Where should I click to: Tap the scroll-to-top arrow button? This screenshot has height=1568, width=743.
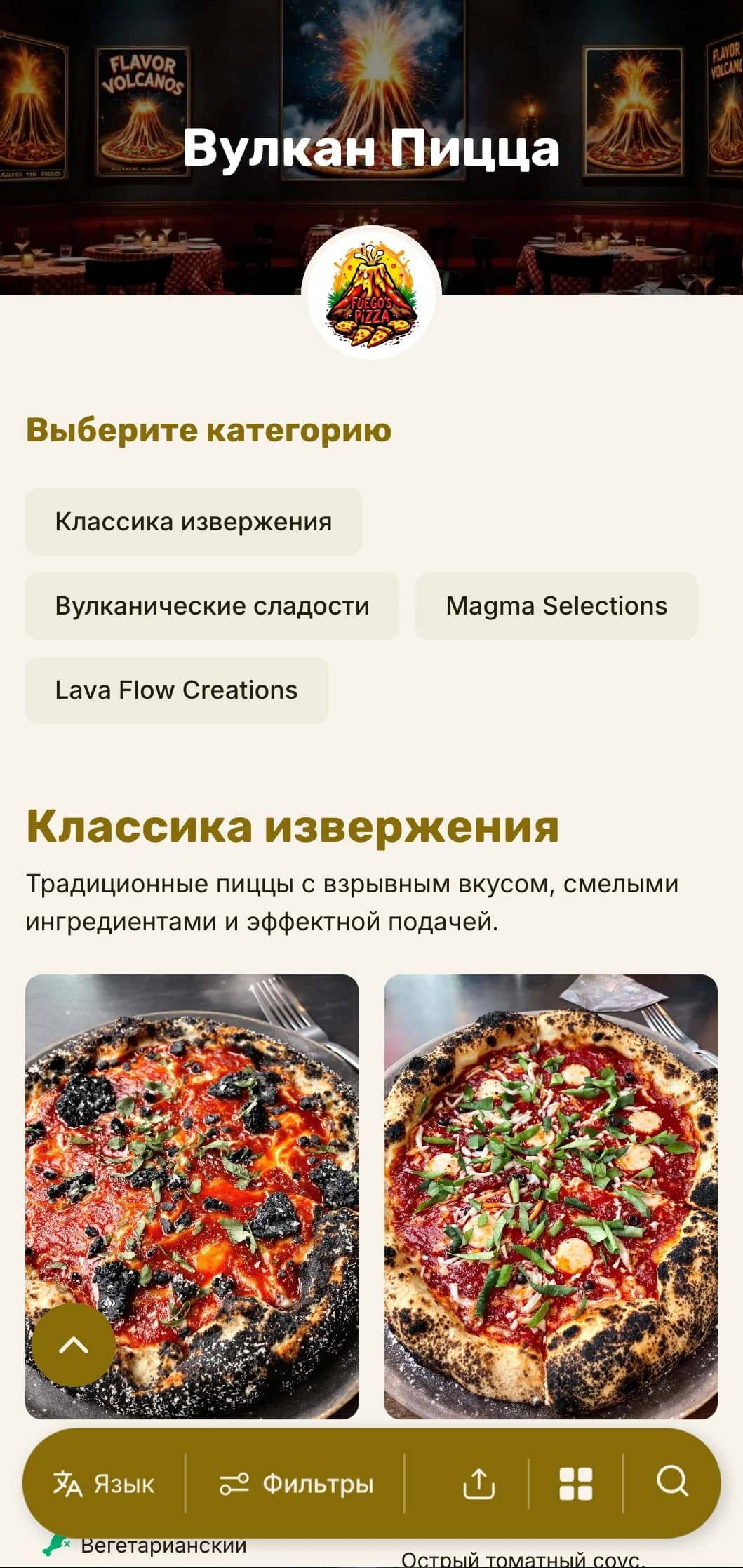[74, 1345]
